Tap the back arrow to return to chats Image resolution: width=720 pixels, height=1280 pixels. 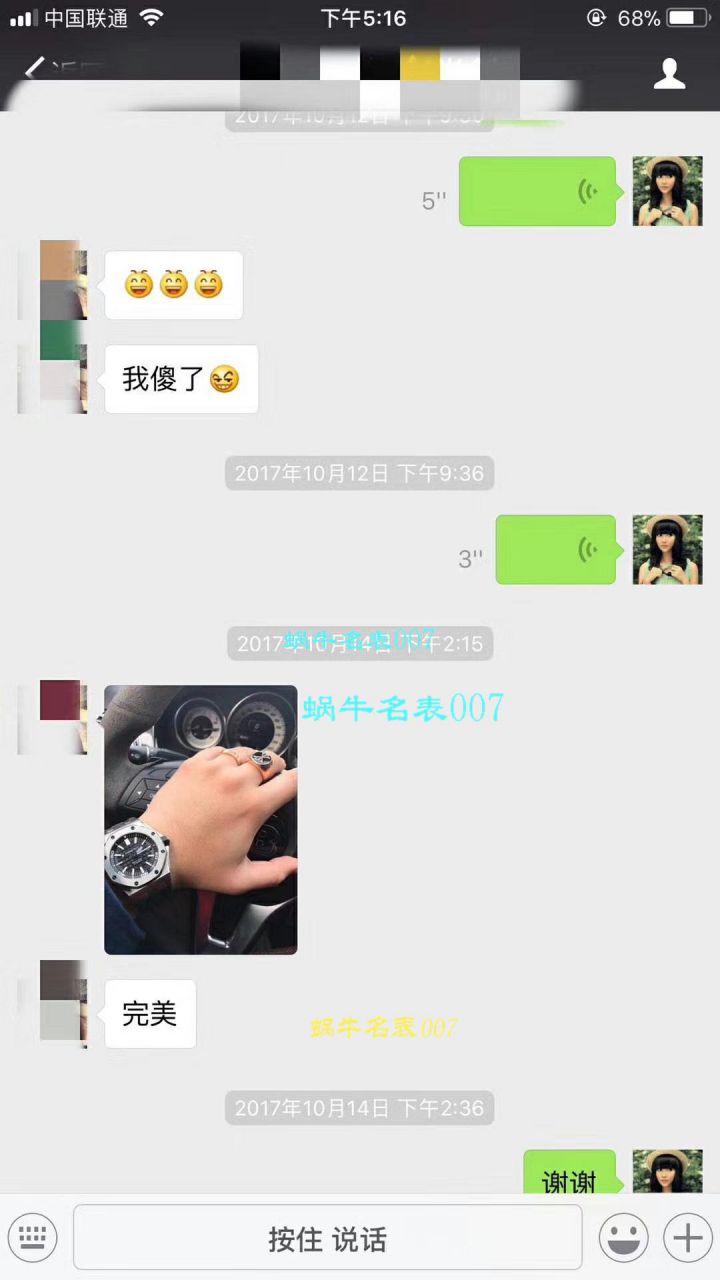tap(33, 70)
